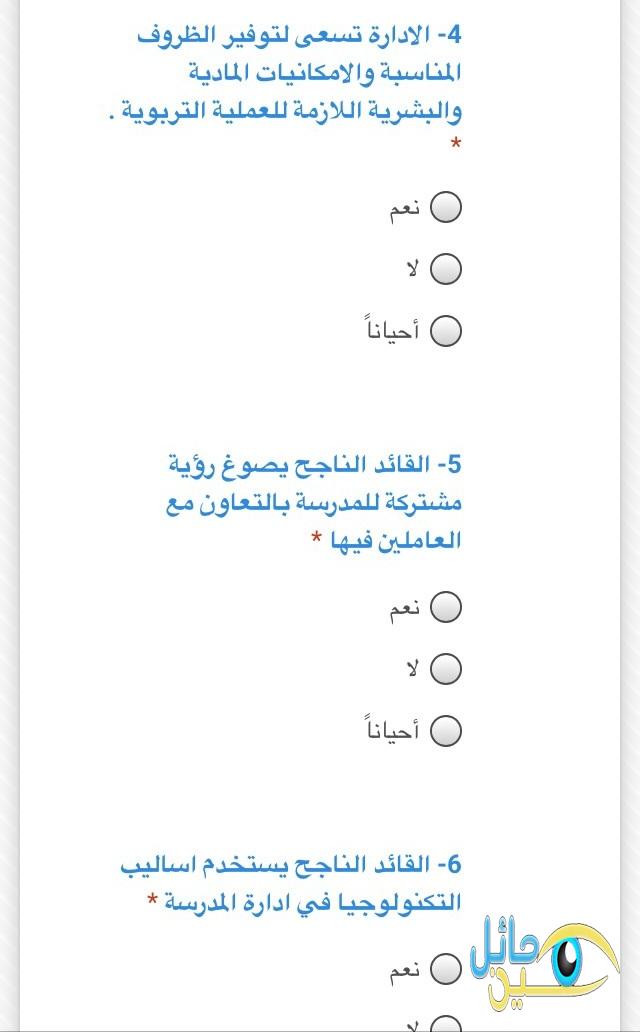
Task: Select نعم for question 6
Action: coord(446,969)
